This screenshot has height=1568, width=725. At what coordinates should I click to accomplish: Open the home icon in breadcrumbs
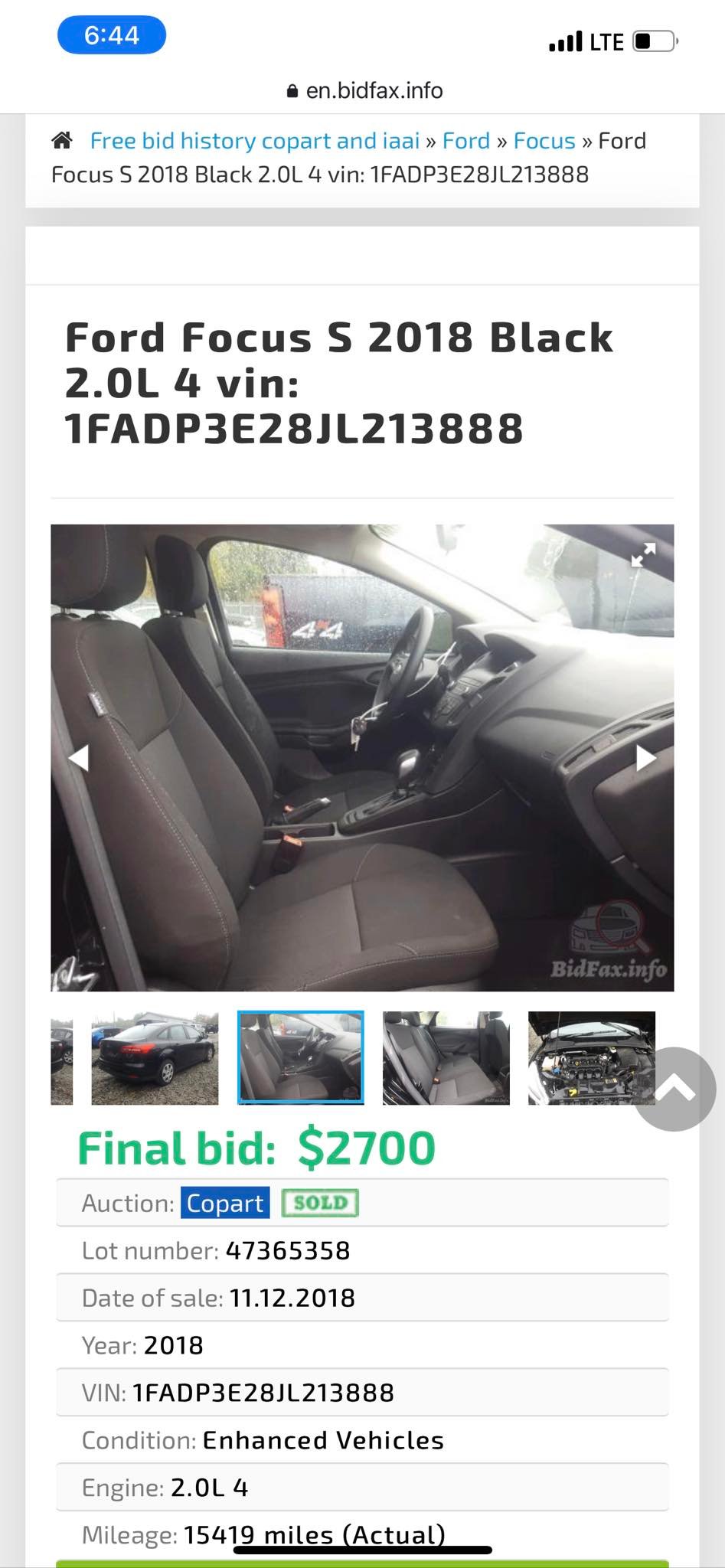[x=62, y=141]
